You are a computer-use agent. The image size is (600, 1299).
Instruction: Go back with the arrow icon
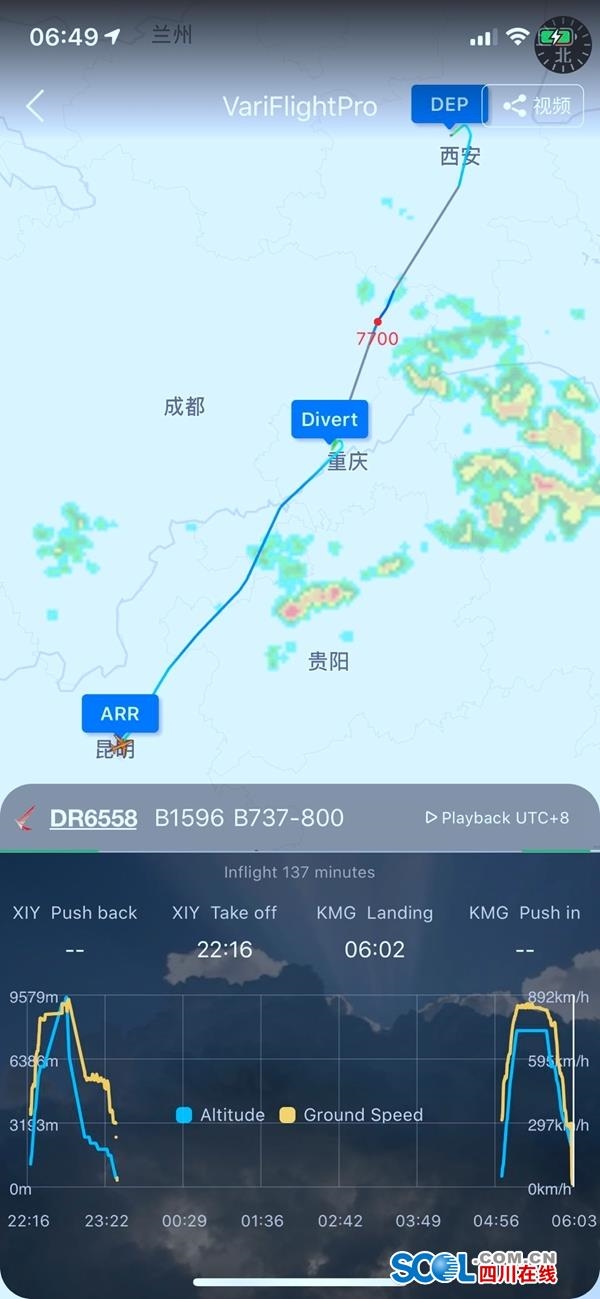[35, 106]
